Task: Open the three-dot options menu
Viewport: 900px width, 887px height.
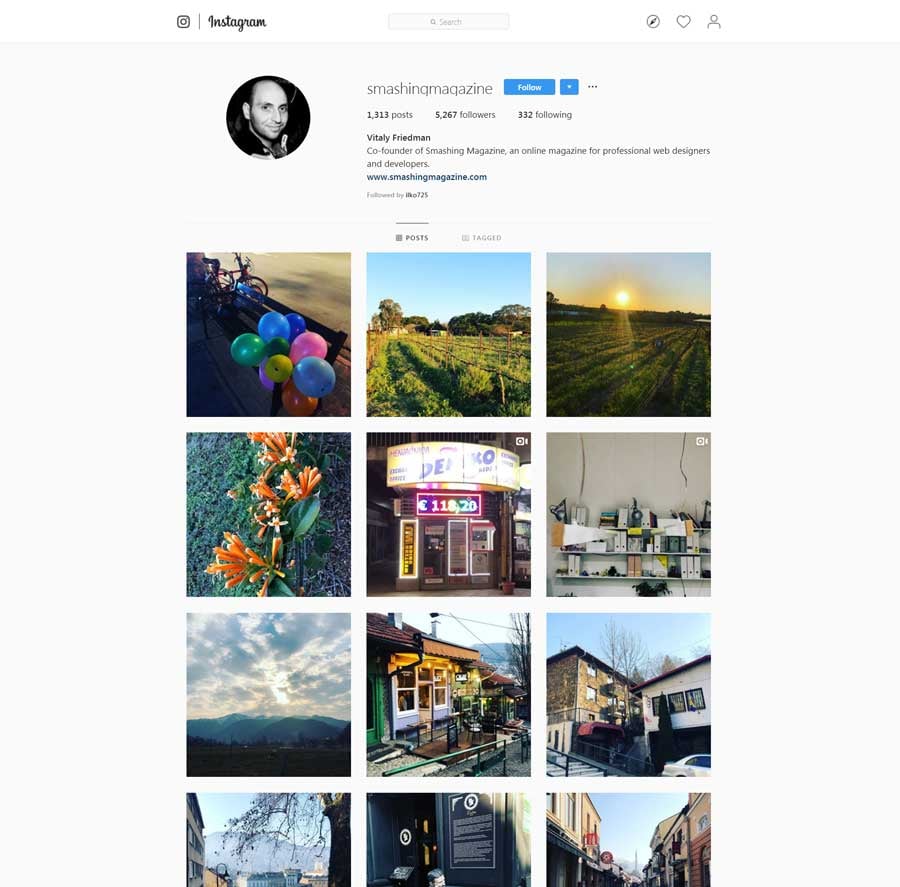Action: [592, 87]
